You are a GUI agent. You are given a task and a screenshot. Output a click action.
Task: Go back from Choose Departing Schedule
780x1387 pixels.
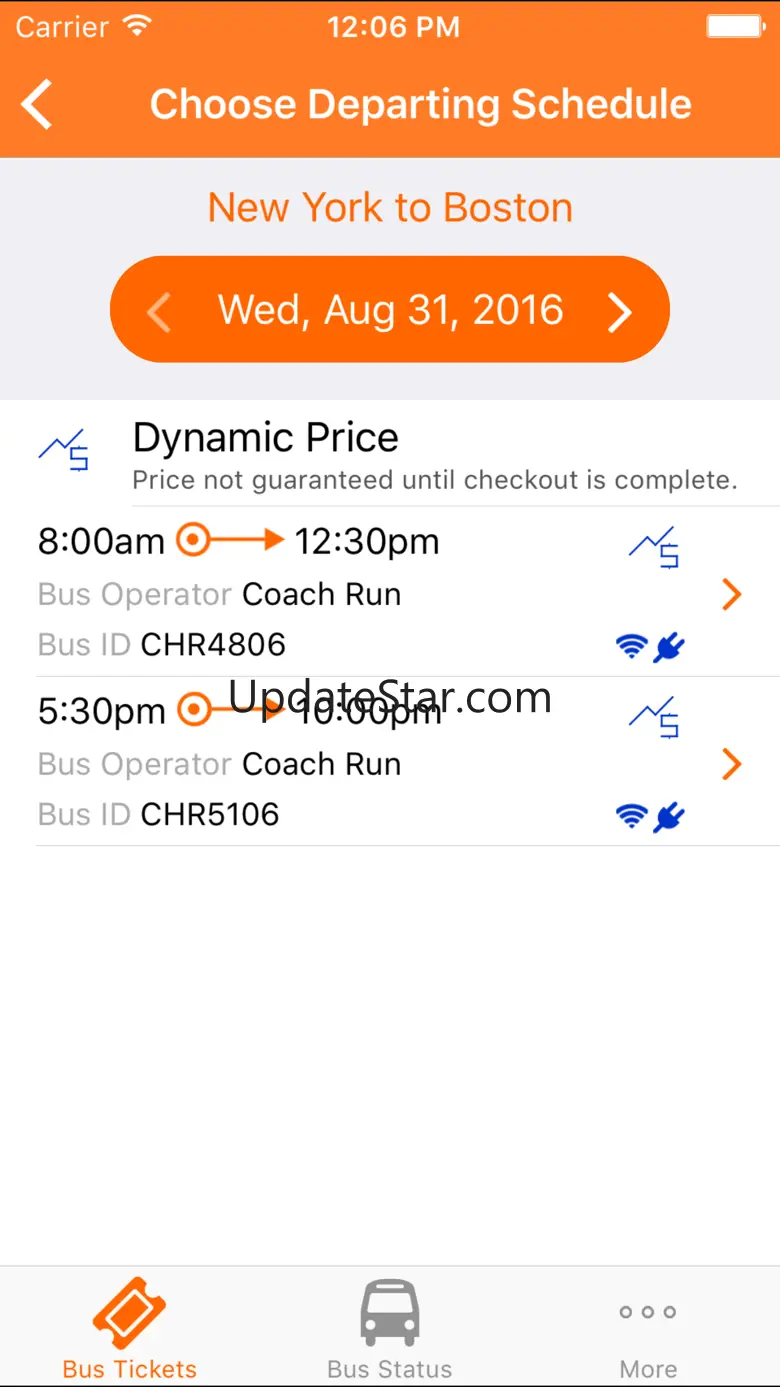[x=38, y=105]
